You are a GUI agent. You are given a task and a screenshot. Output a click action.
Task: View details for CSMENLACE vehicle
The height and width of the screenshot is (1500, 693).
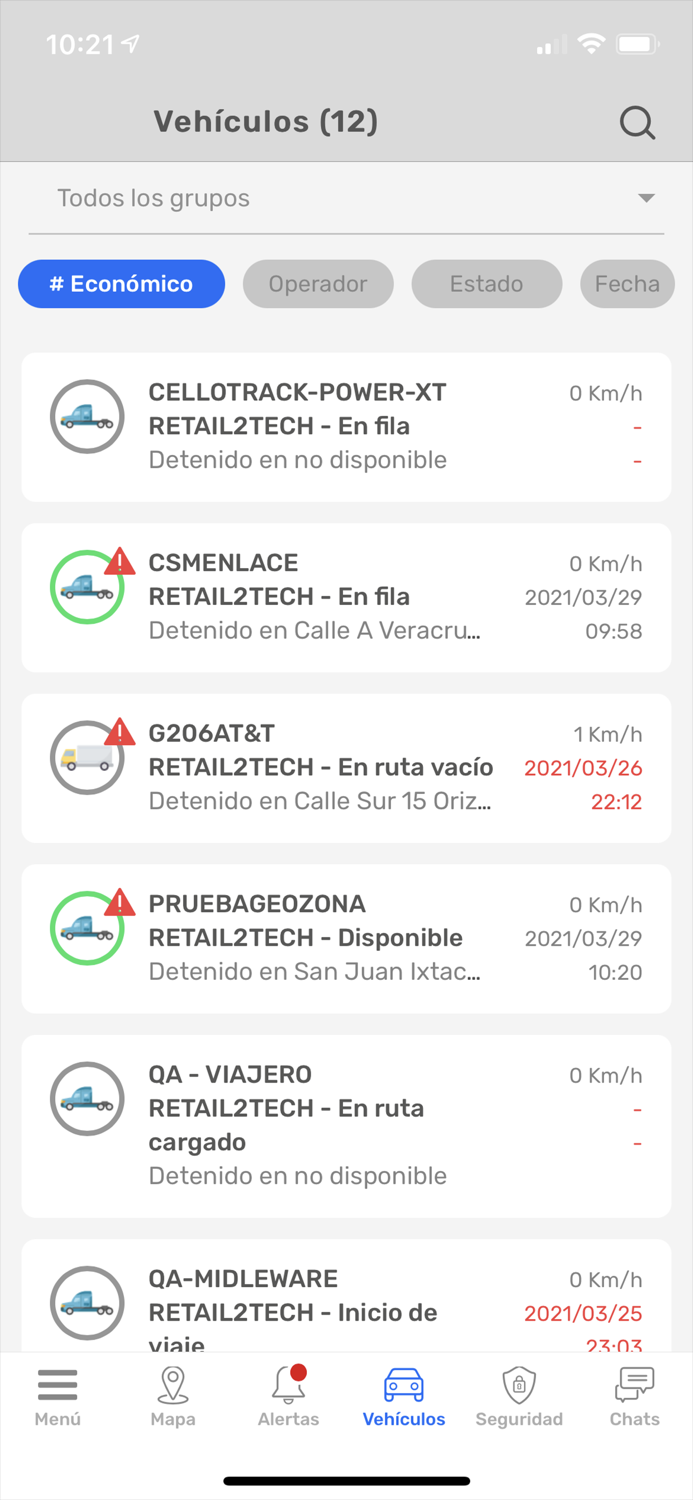coord(346,597)
